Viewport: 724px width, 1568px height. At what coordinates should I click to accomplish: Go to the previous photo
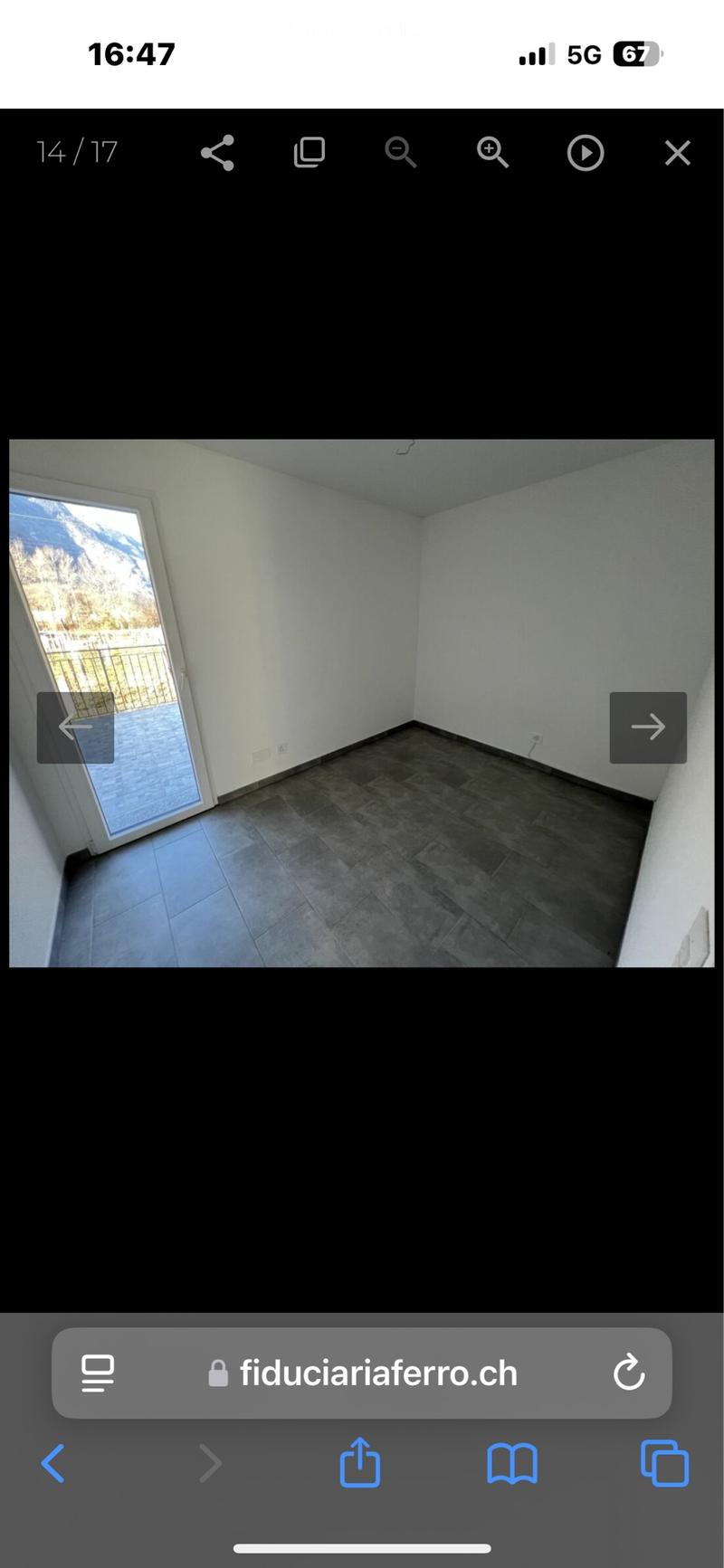click(75, 727)
